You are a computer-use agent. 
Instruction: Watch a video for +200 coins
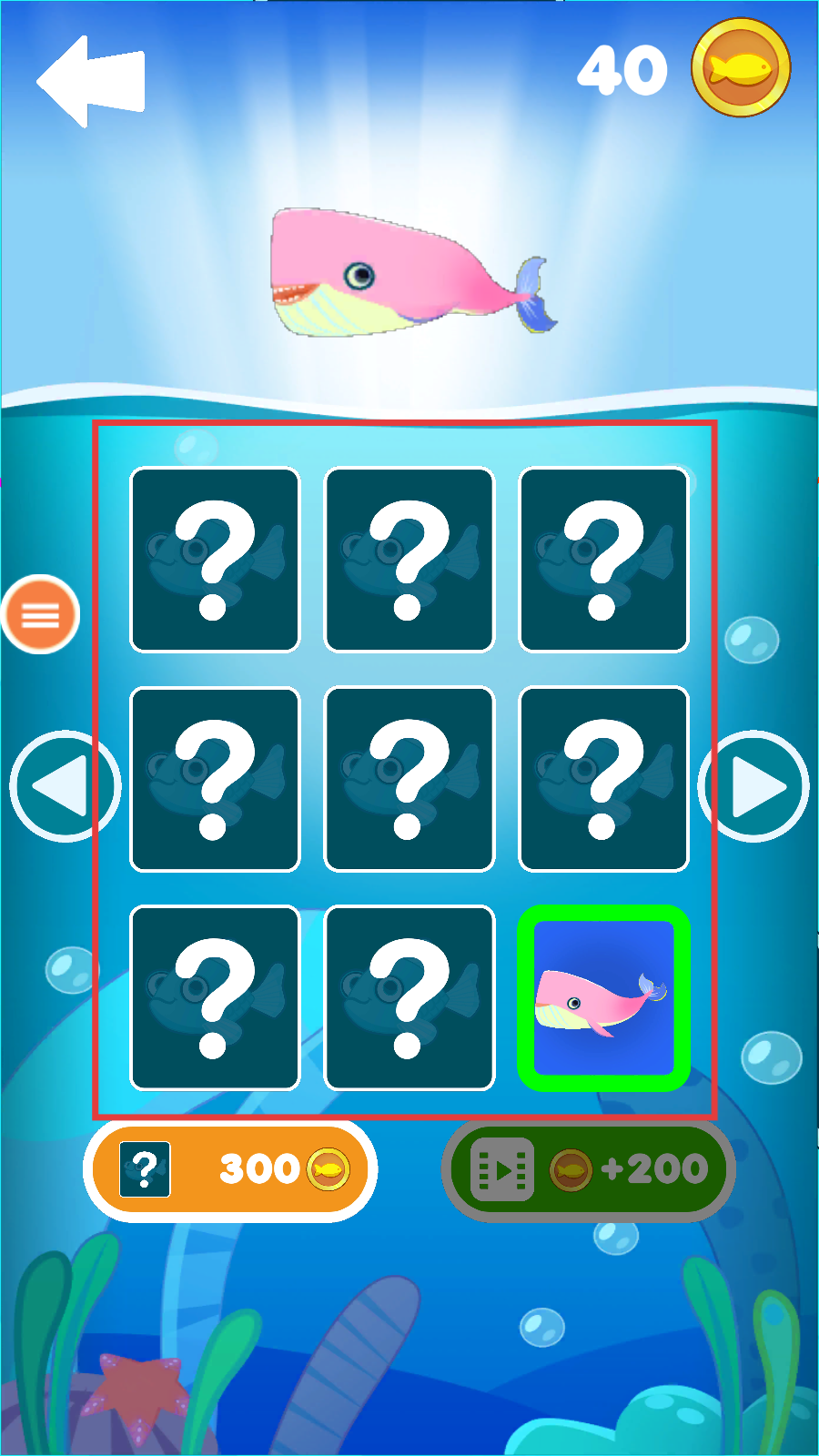[589, 1170]
